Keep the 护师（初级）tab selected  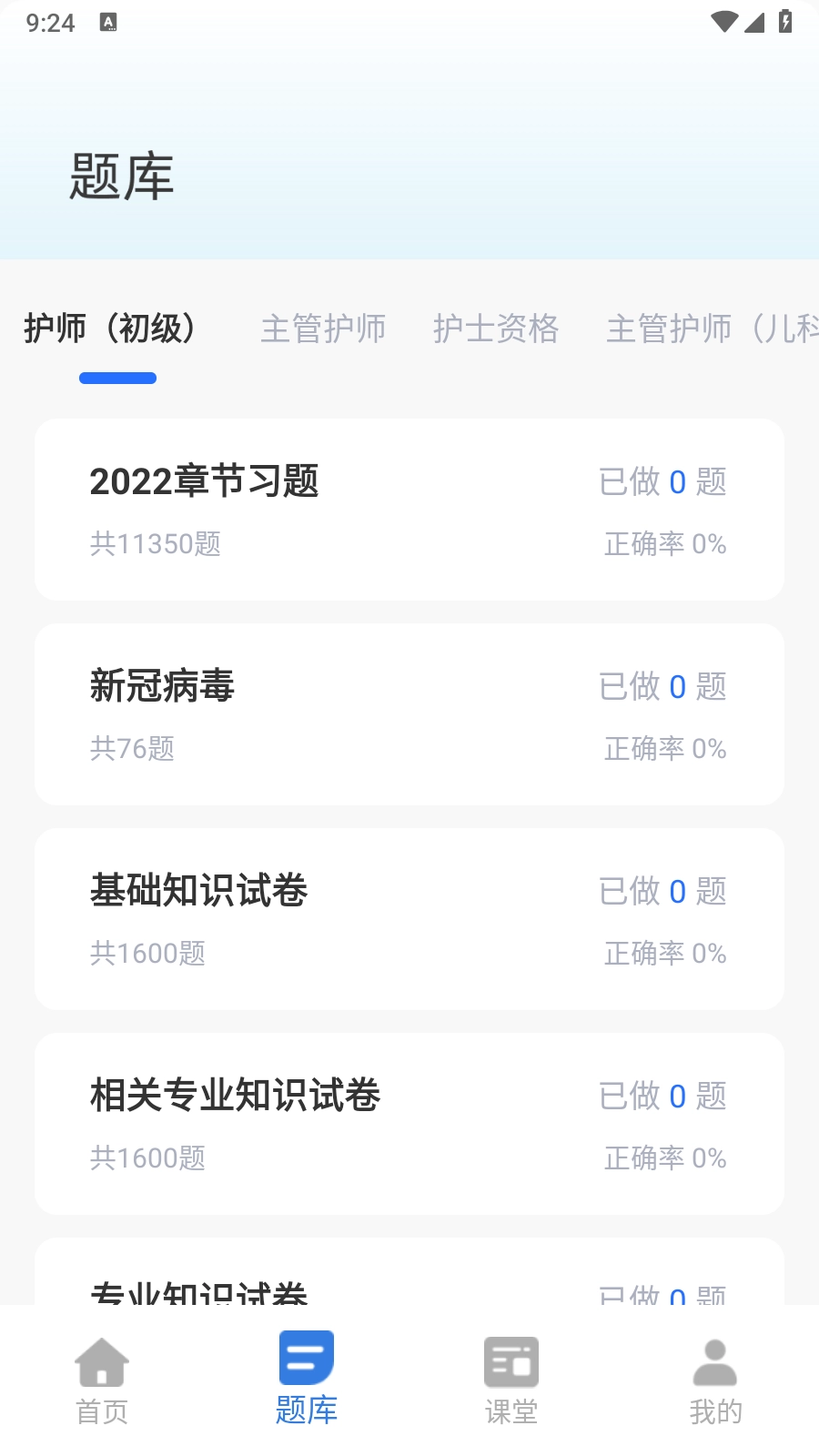coord(111,329)
